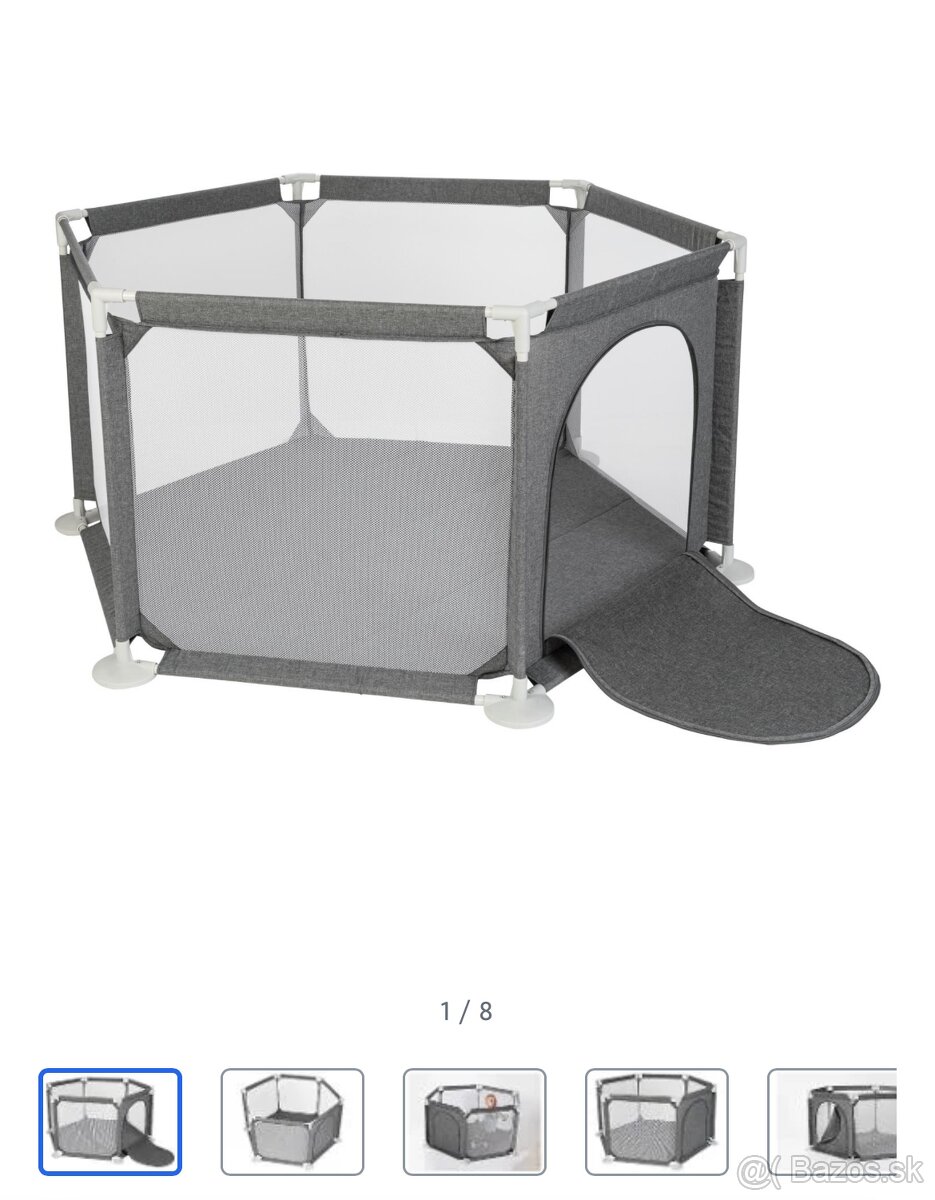Open the large playpen photo full screen
This screenshot has height=1200, width=935.
point(467,450)
